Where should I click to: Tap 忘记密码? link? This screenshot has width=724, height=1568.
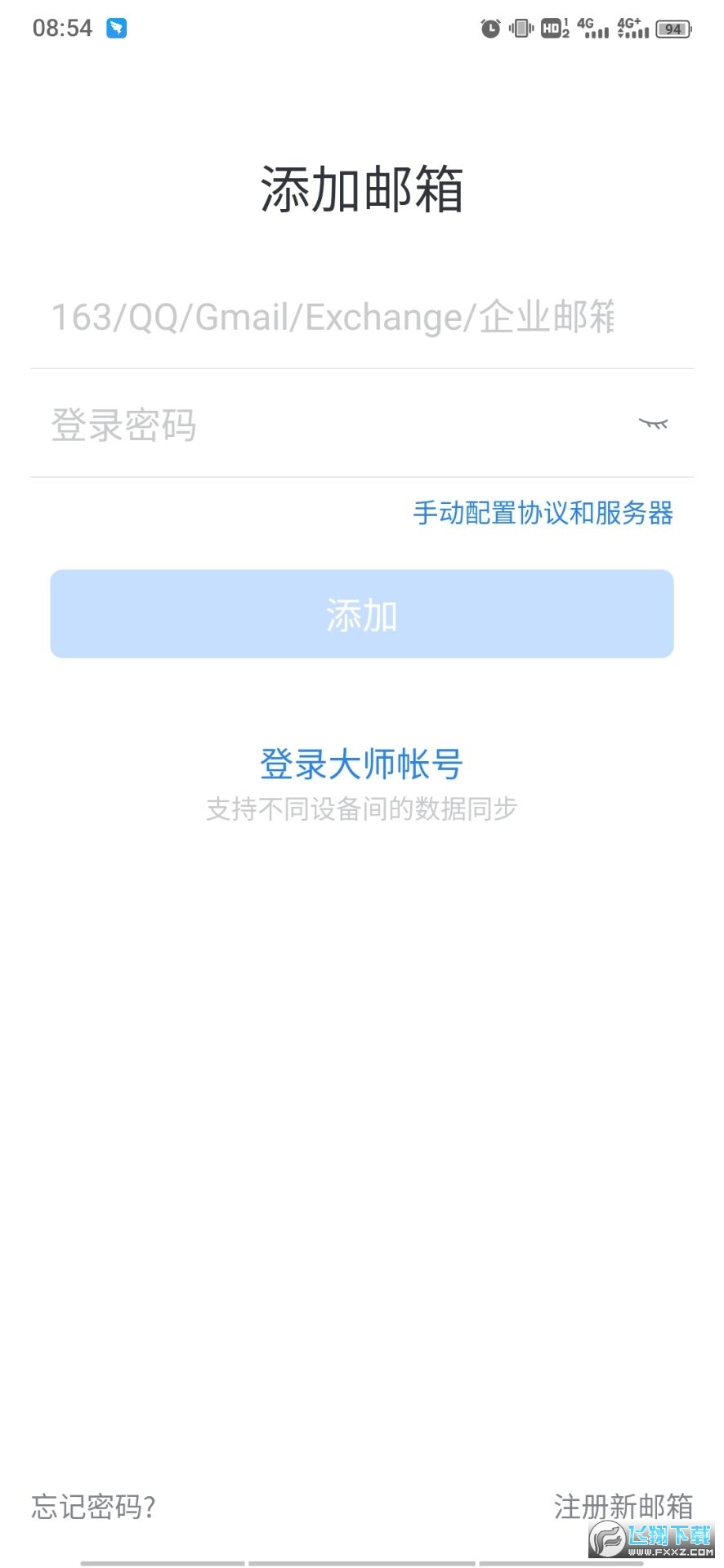coord(93,1507)
